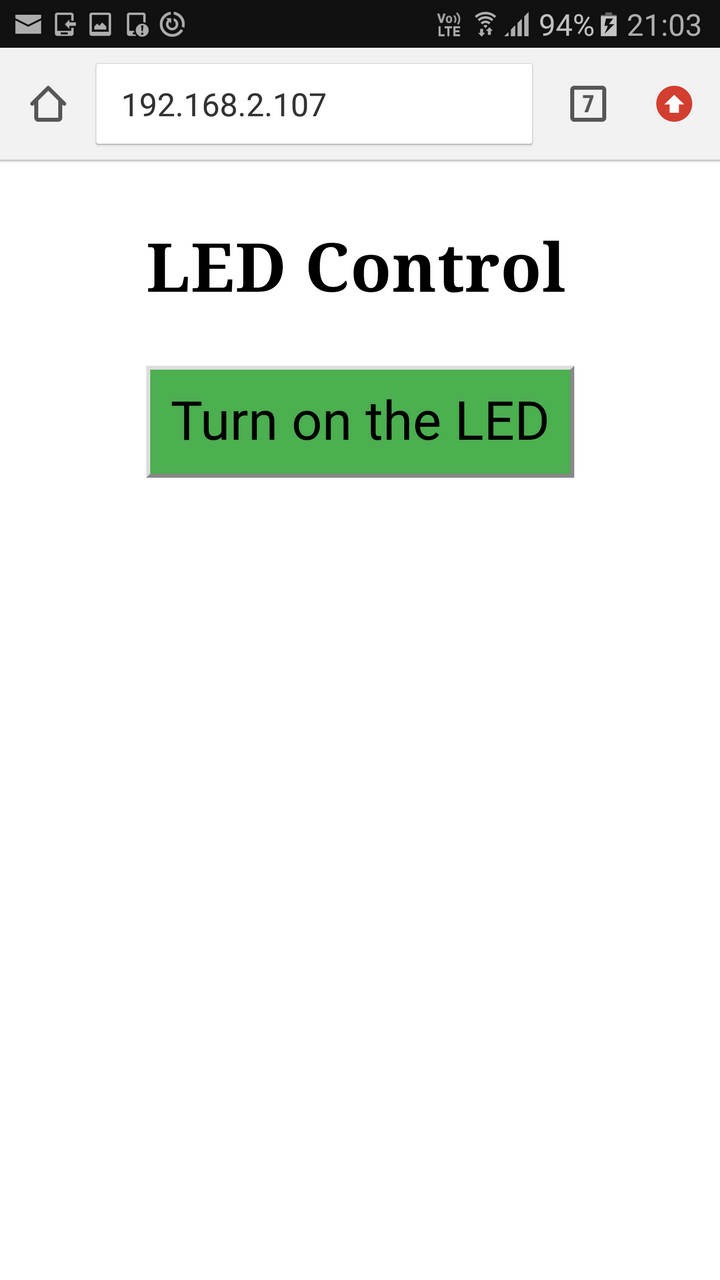Viewport: 720px width, 1280px height.
Task: Open the tab switcher showing 7 tabs
Action: tap(588, 104)
